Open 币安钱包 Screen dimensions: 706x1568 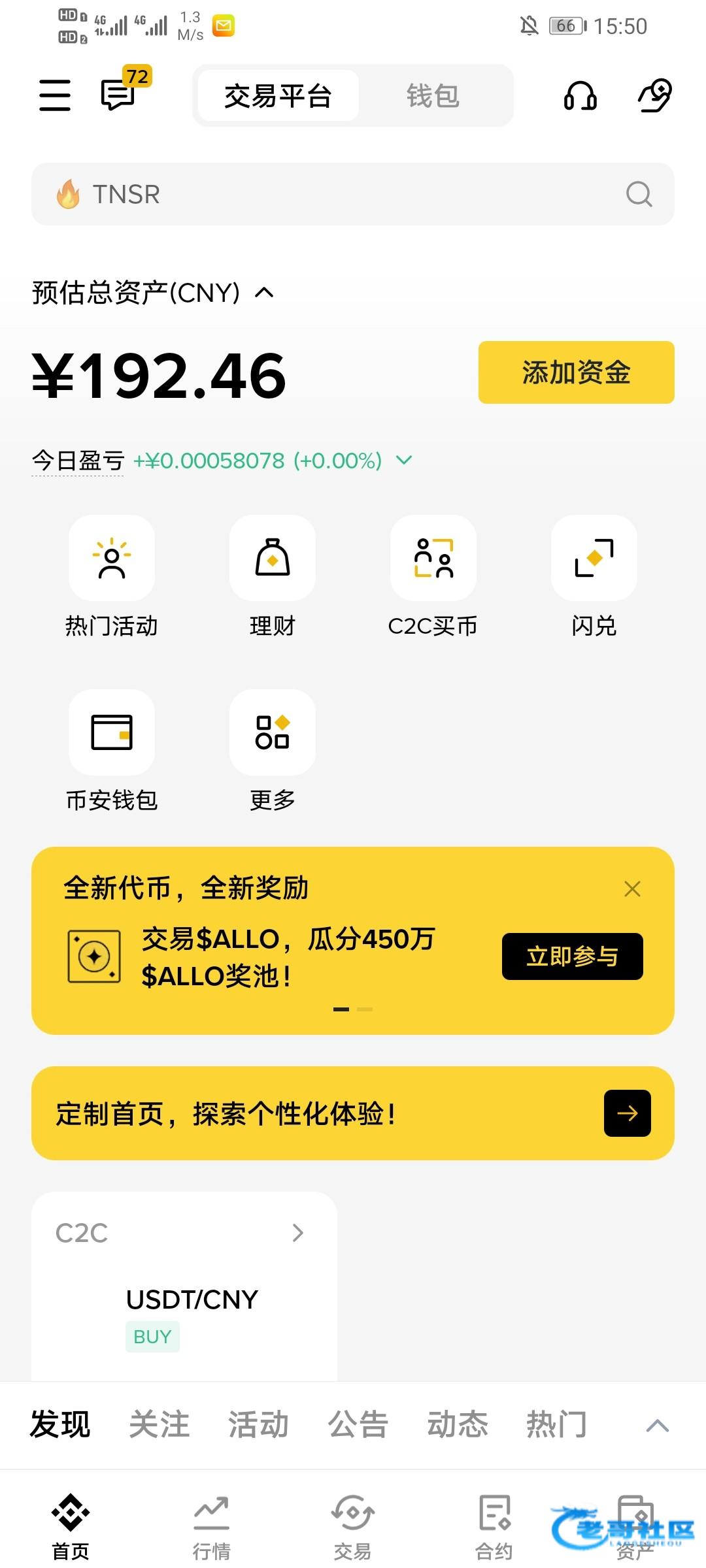point(112,732)
